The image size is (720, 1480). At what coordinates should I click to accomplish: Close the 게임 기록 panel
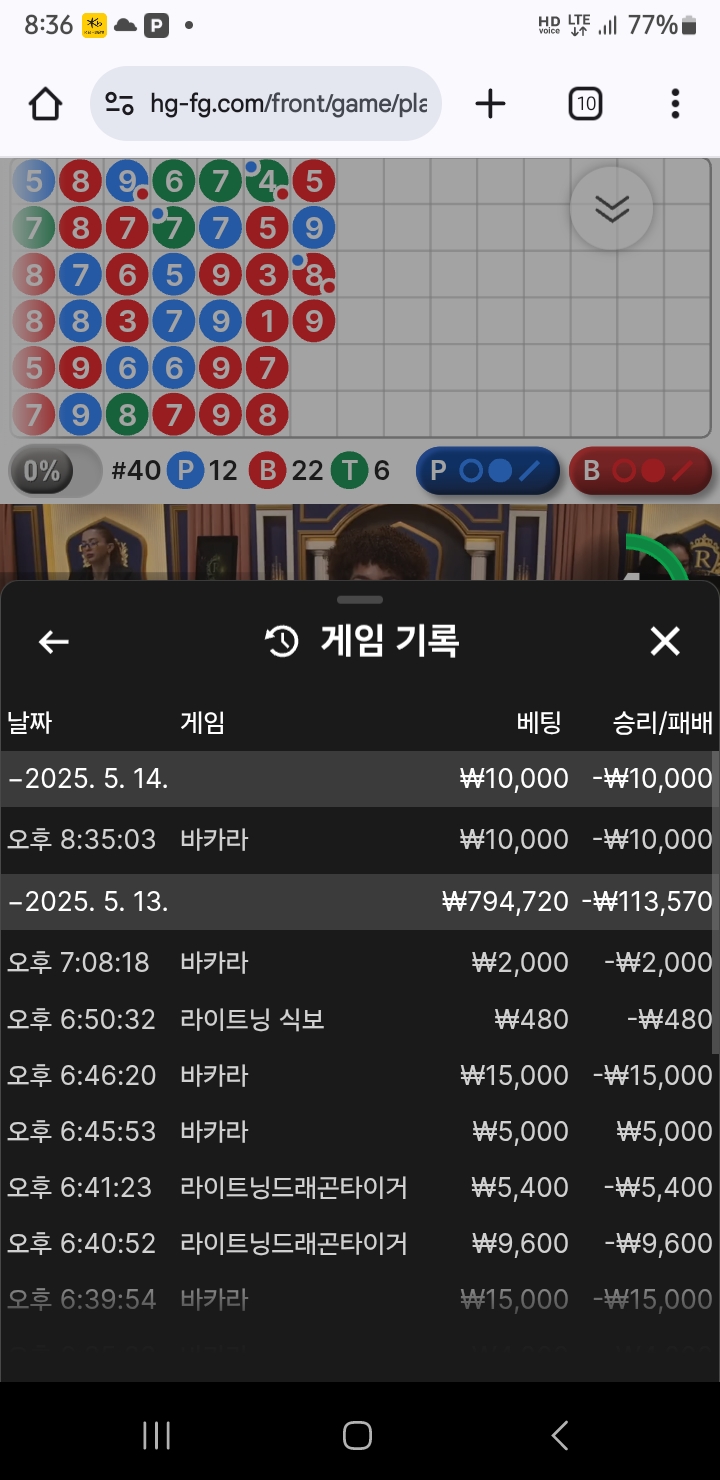[665, 641]
